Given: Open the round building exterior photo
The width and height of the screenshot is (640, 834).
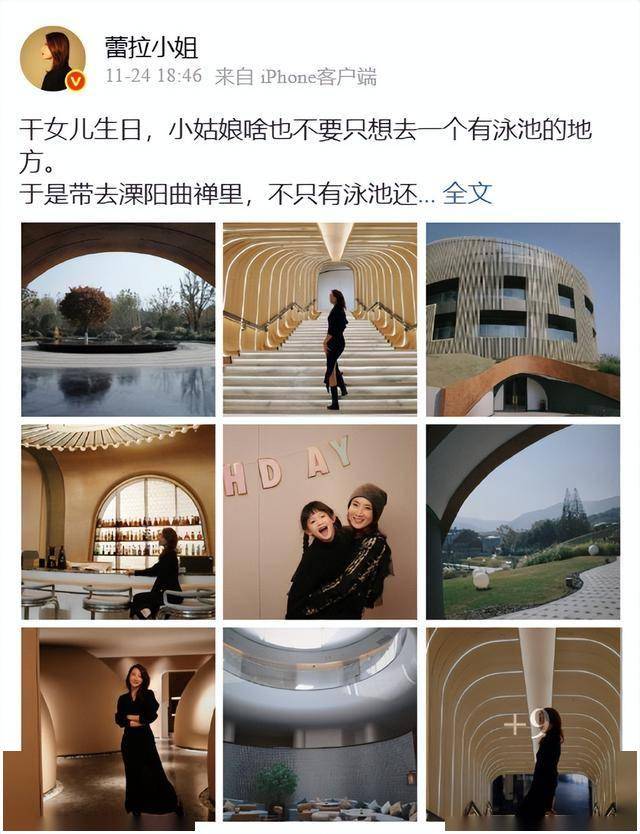Looking at the screenshot, I should (x=523, y=319).
